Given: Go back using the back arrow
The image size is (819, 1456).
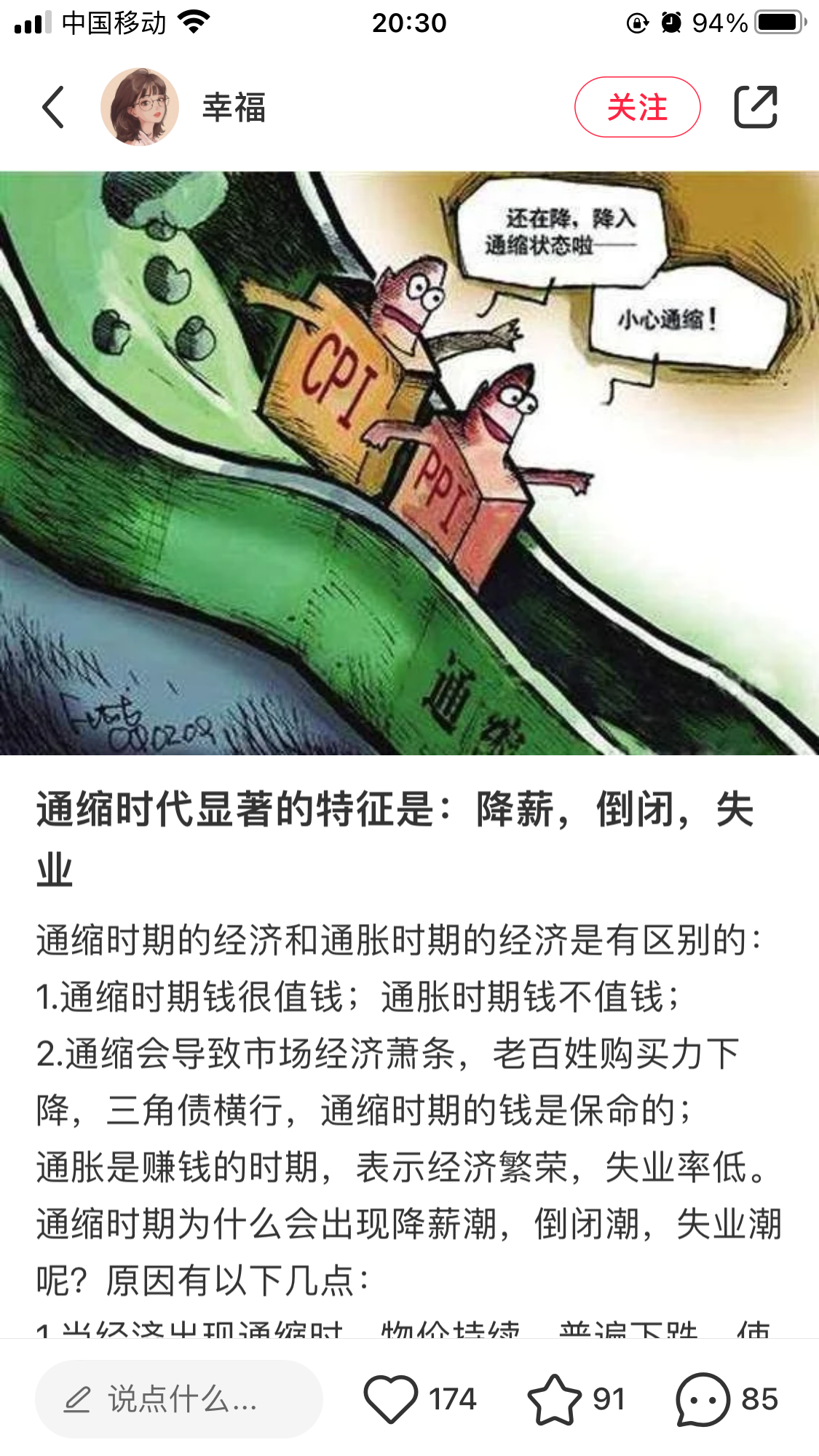Looking at the screenshot, I should (x=53, y=107).
